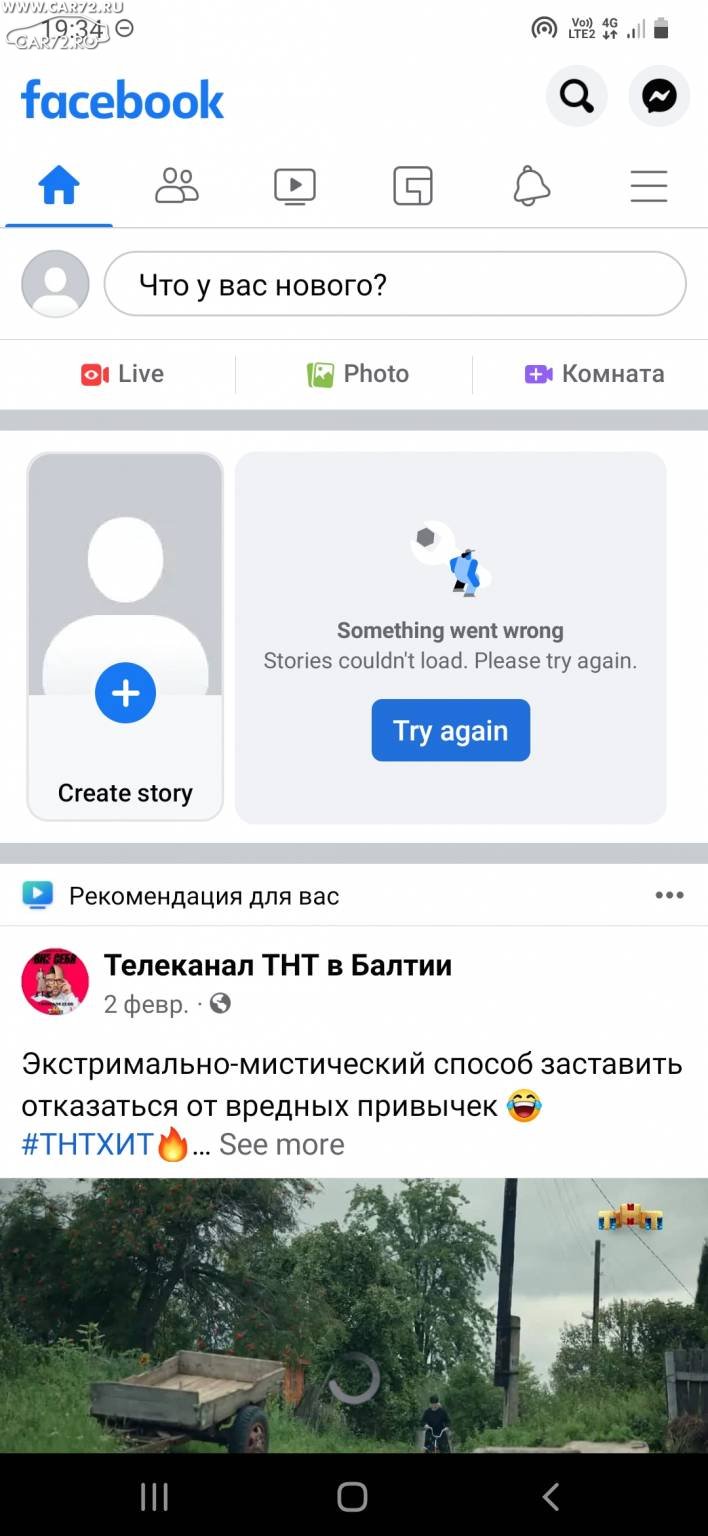This screenshot has width=708, height=1536.
Task: Open the News tab
Action: click(413, 186)
